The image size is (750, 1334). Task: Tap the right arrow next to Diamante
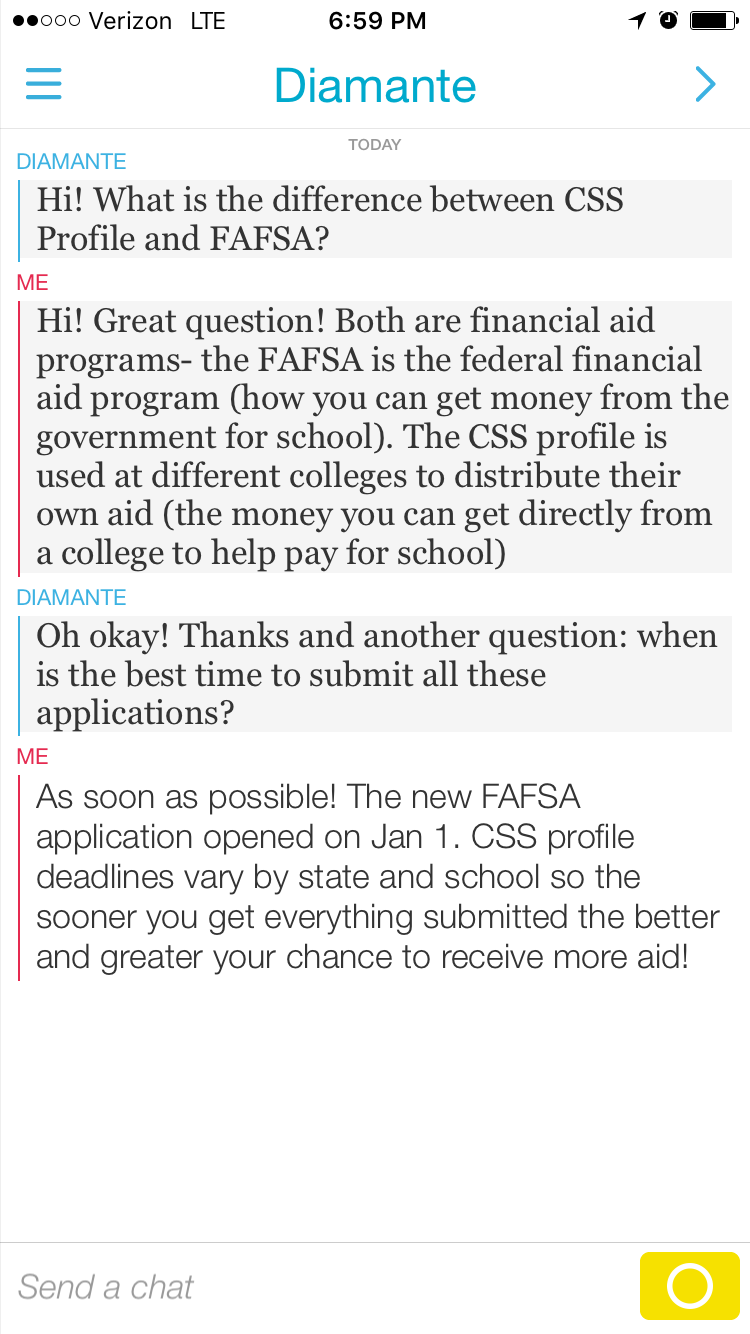(705, 85)
